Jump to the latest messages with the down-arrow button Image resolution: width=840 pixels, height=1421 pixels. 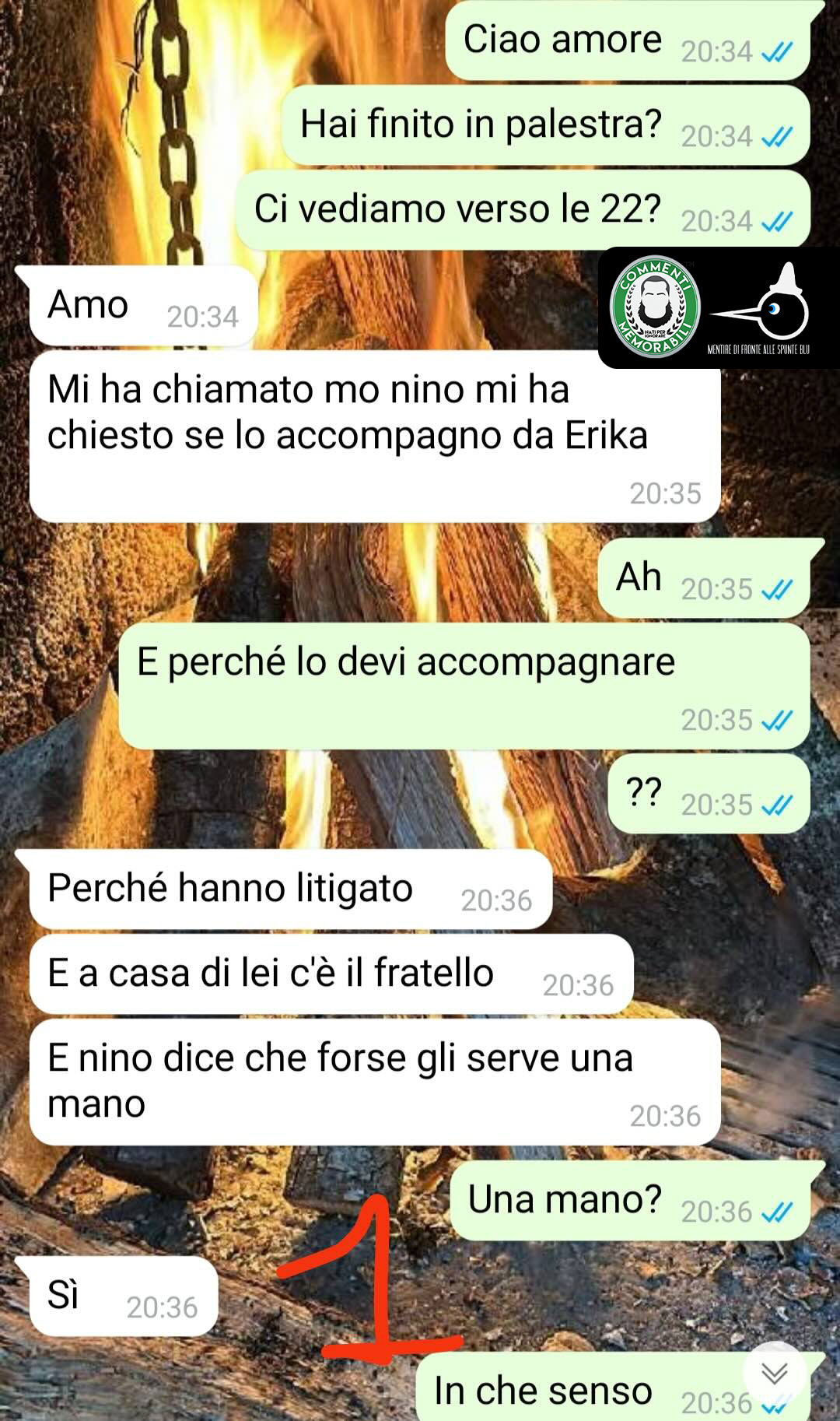point(774,1374)
